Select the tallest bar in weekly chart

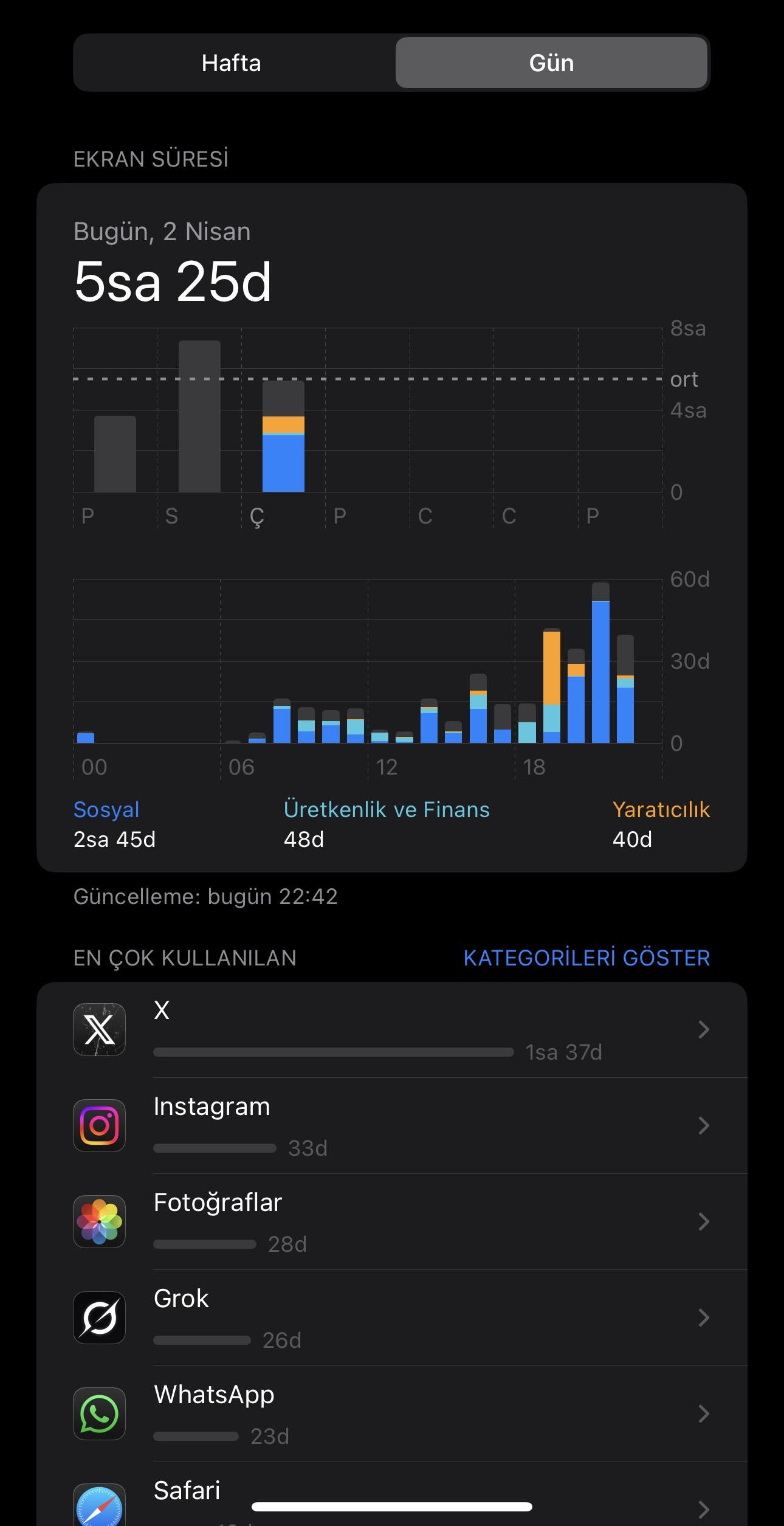199,417
